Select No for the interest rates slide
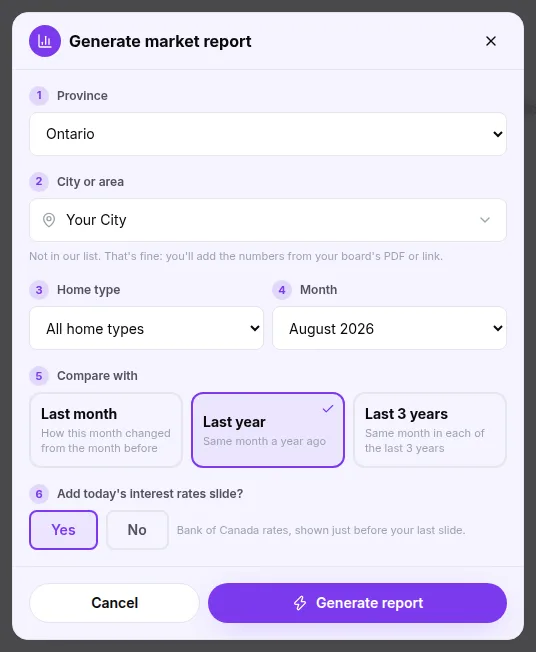Image resolution: width=536 pixels, height=652 pixels. 137,530
